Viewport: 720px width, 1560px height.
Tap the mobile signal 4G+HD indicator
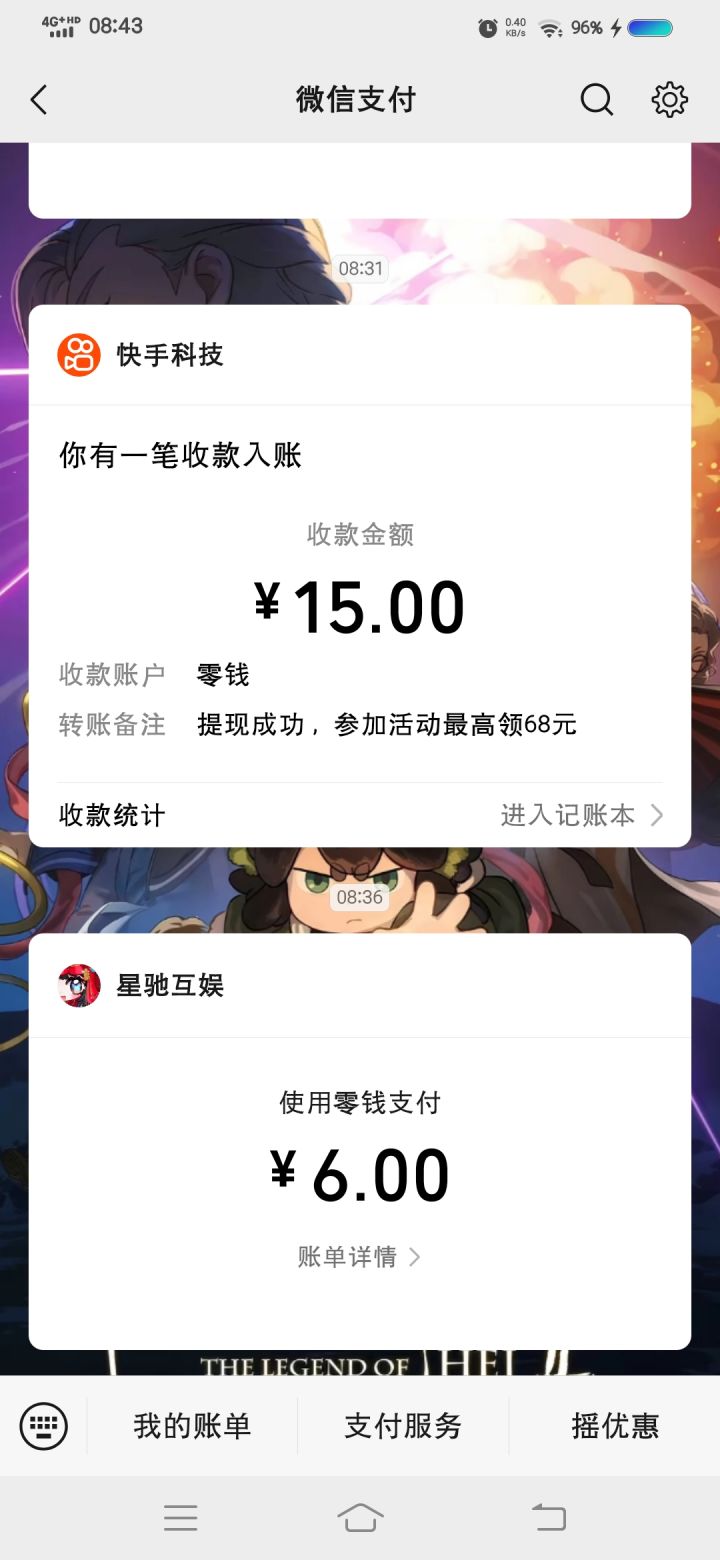pos(60,28)
